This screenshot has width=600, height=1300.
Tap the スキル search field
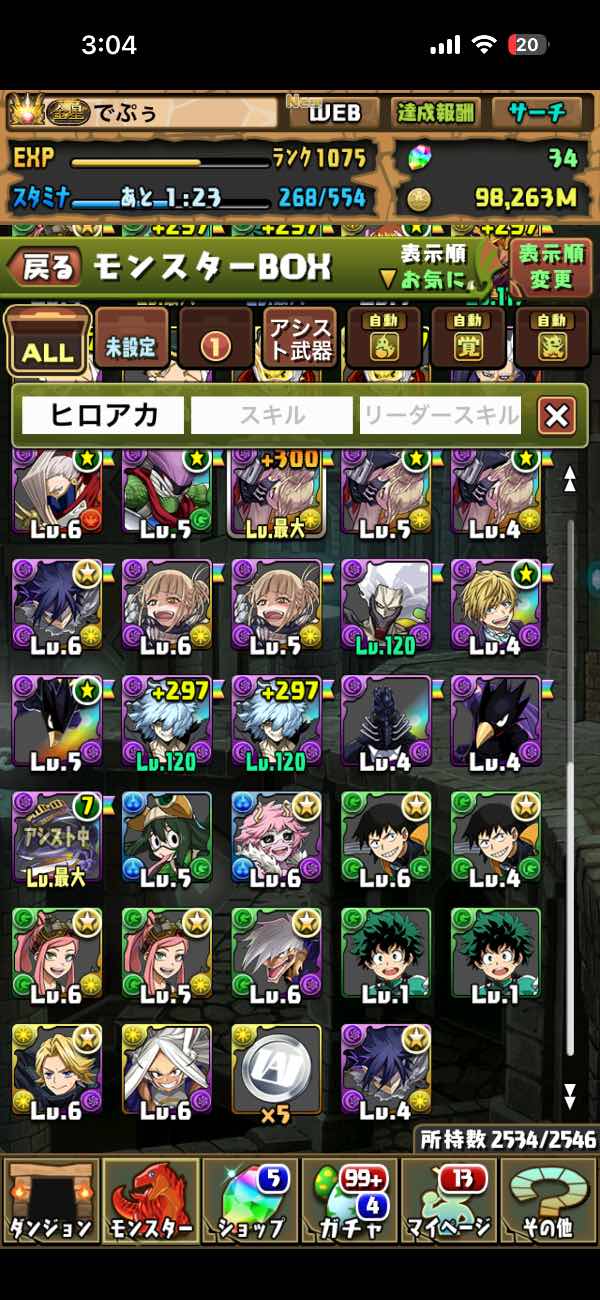tap(271, 415)
